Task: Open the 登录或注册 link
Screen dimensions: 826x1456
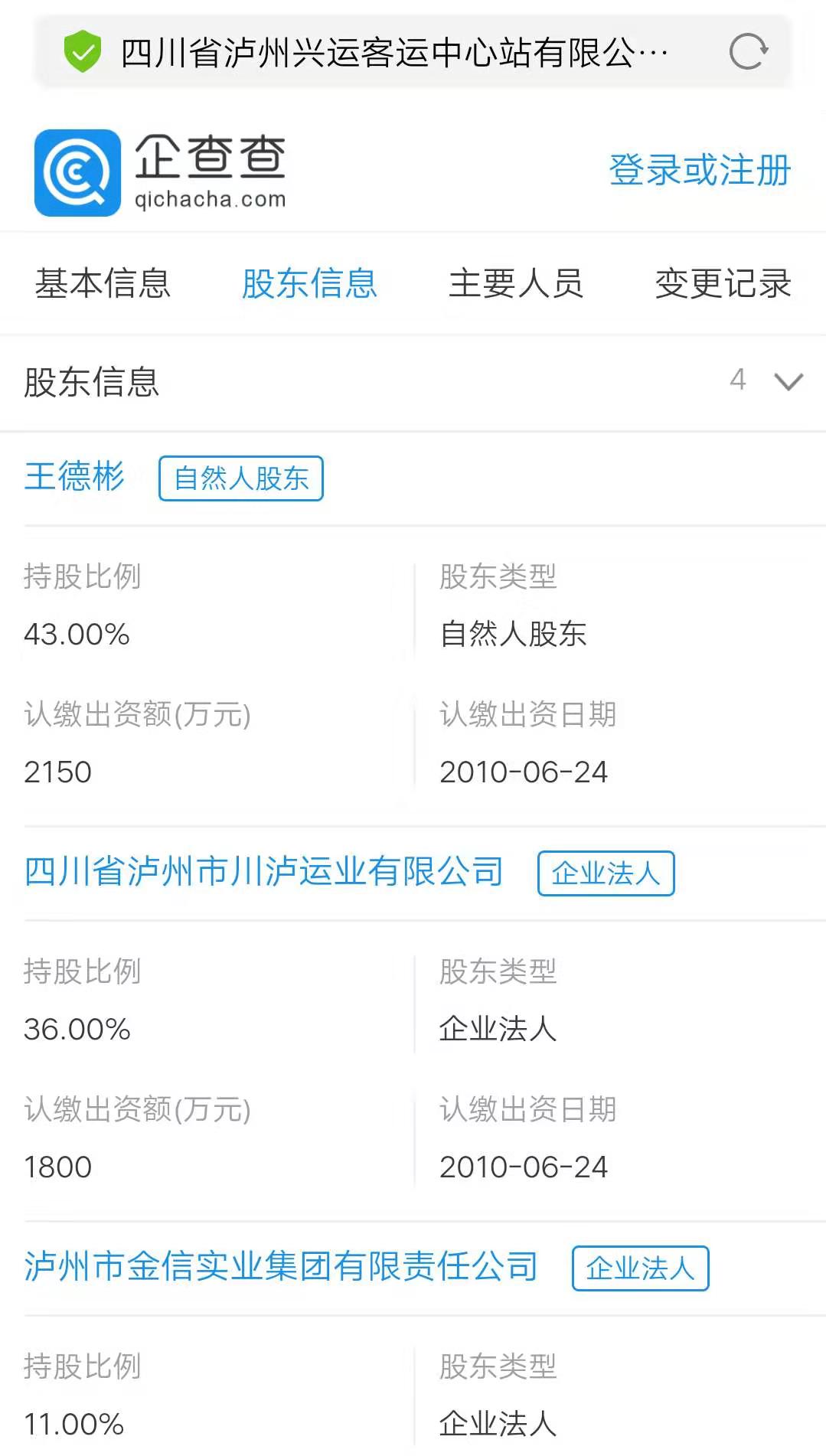Action: click(699, 170)
